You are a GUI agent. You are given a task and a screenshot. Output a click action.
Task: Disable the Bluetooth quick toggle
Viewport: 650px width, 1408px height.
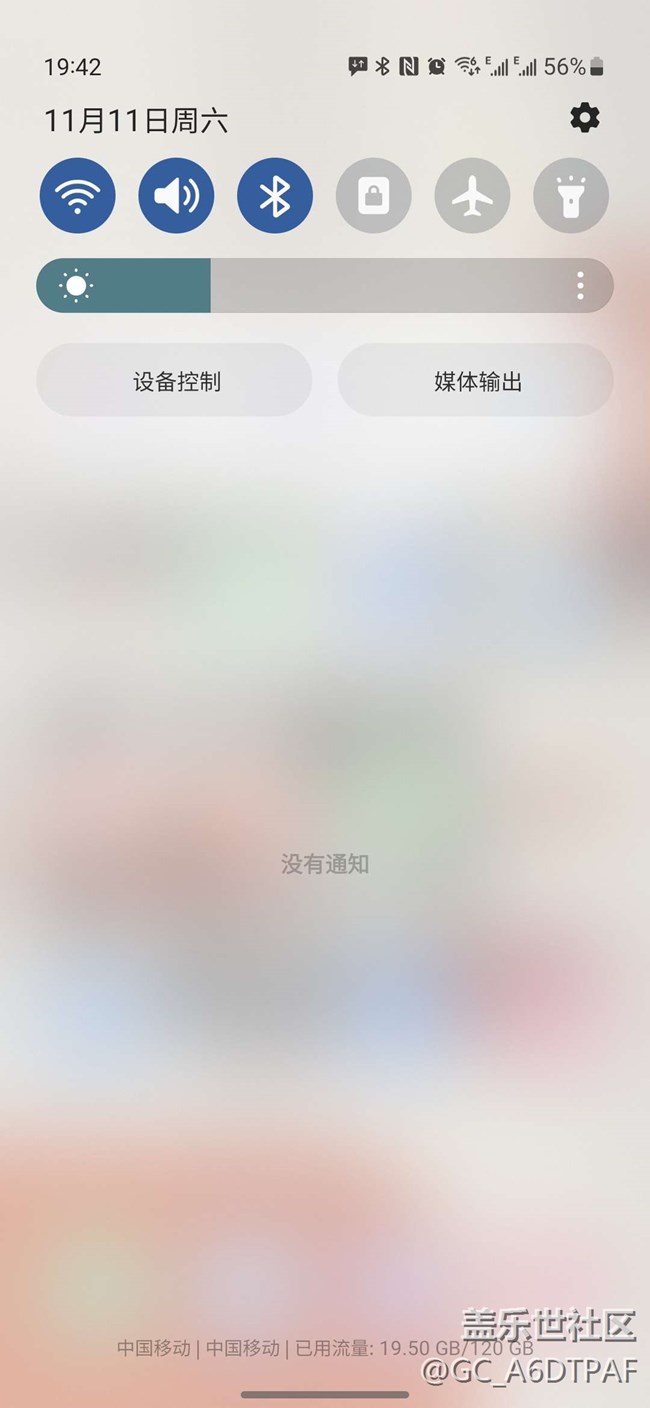[275, 196]
